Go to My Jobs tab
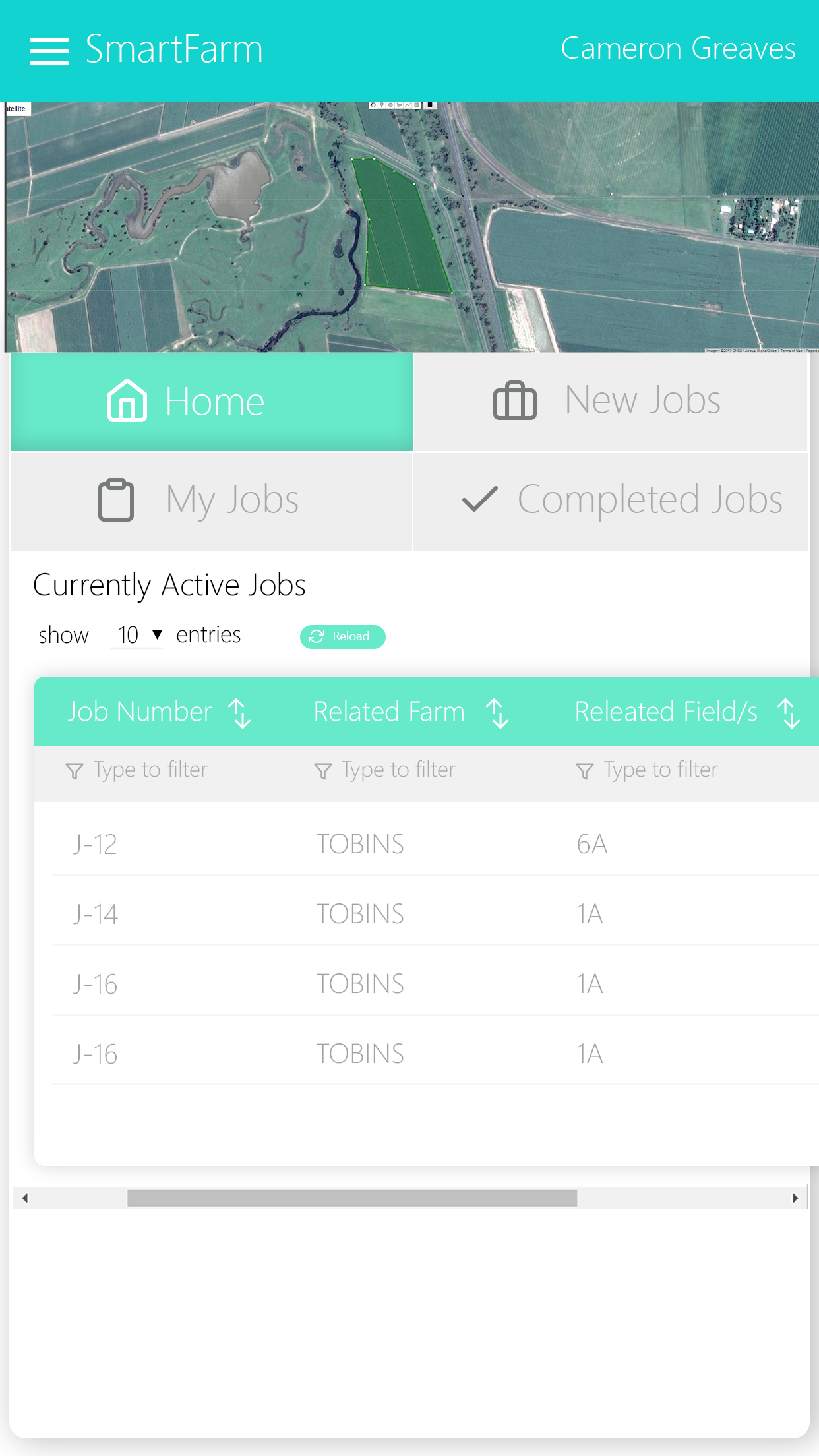This screenshot has height=1456, width=819. click(x=212, y=500)
